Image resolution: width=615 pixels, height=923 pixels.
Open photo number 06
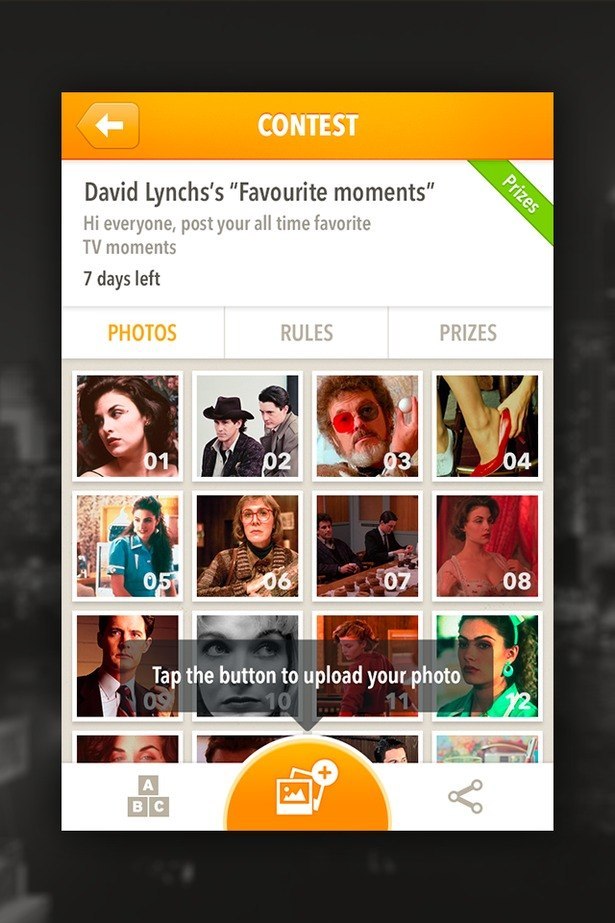[247, 546]
